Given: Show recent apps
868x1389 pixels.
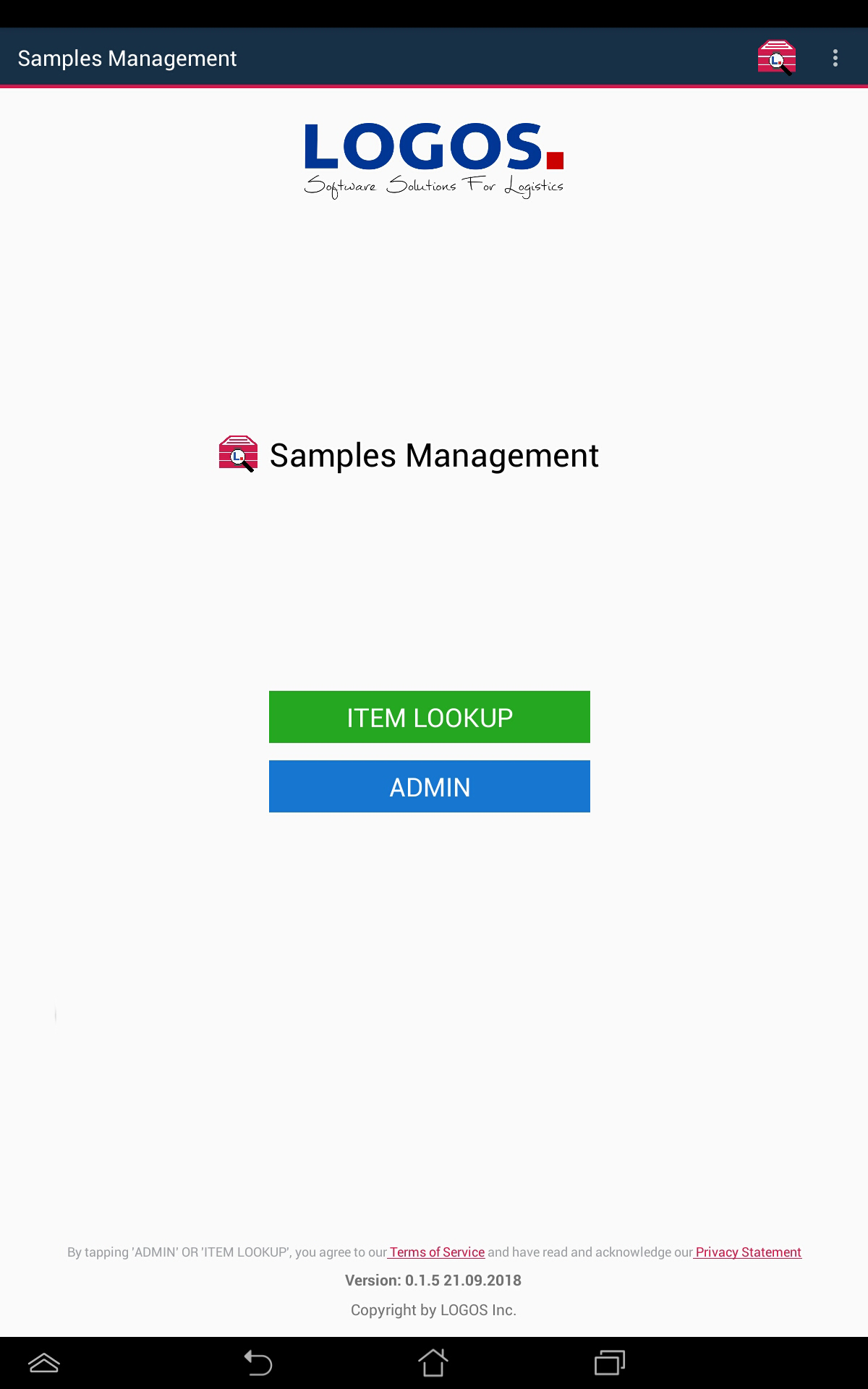Looking at the screenshot, I should [x=609, y=1363].
